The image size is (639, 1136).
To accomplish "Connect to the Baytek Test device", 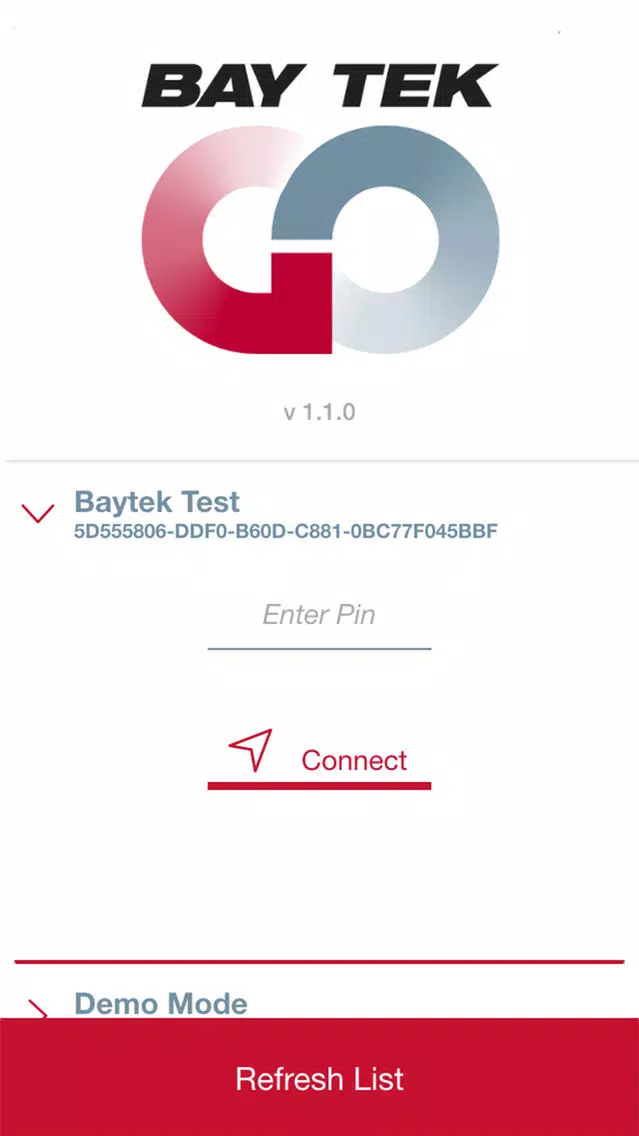I will tap(319, 758).
